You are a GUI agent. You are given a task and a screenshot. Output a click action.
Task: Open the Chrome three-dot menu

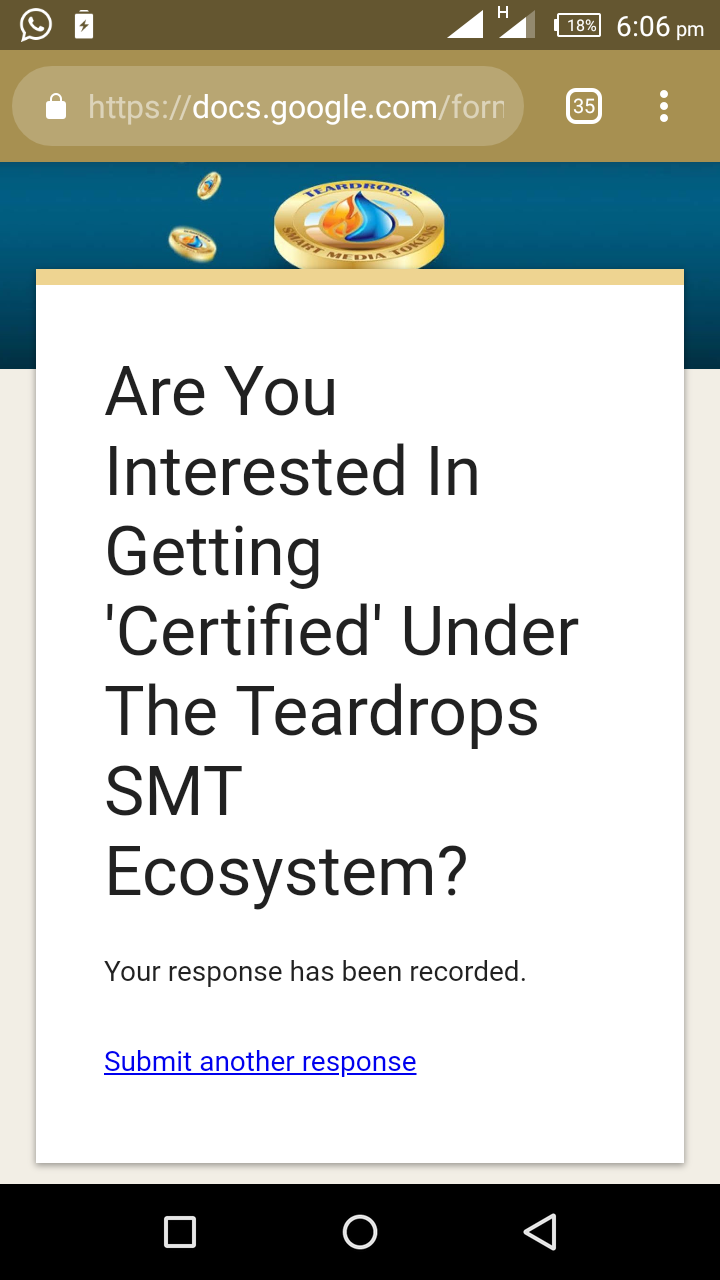(x=663, y=106)
